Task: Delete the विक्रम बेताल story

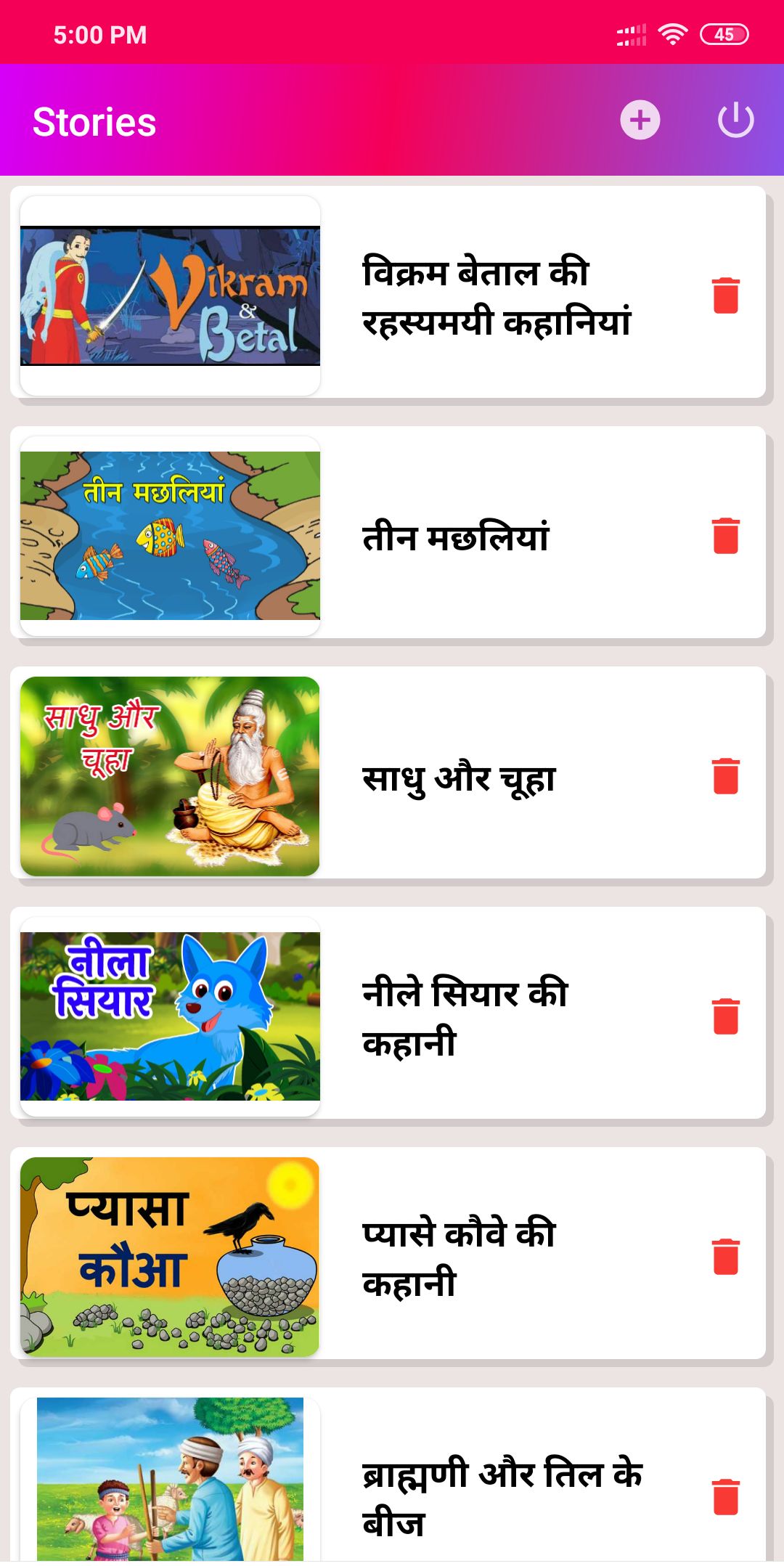Action: click(x=725, y=295)
